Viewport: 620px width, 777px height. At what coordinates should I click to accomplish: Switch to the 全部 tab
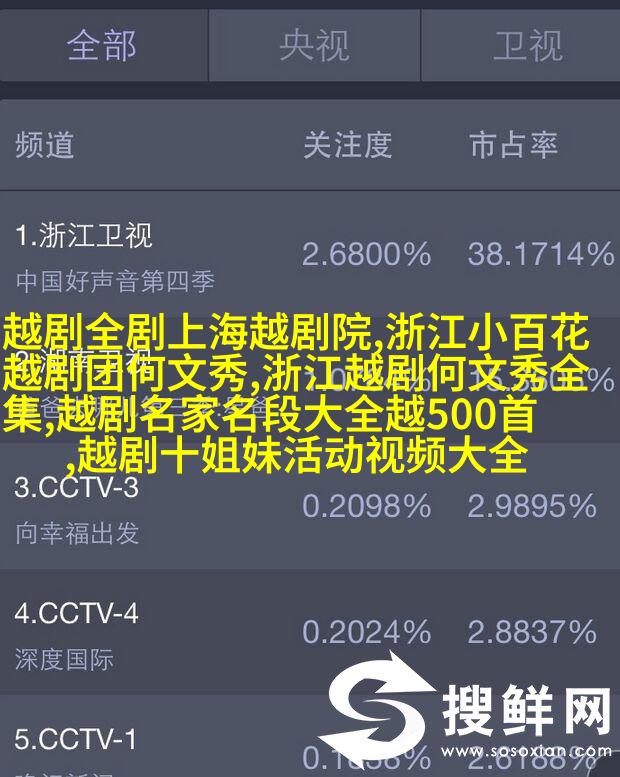tap(102, 46)
